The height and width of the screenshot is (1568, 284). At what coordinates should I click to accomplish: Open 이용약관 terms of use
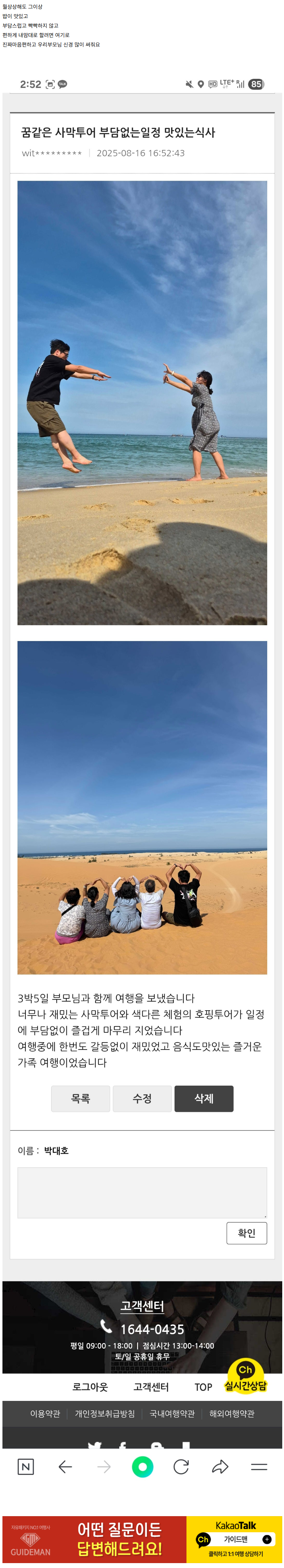tap(45, 1414)
